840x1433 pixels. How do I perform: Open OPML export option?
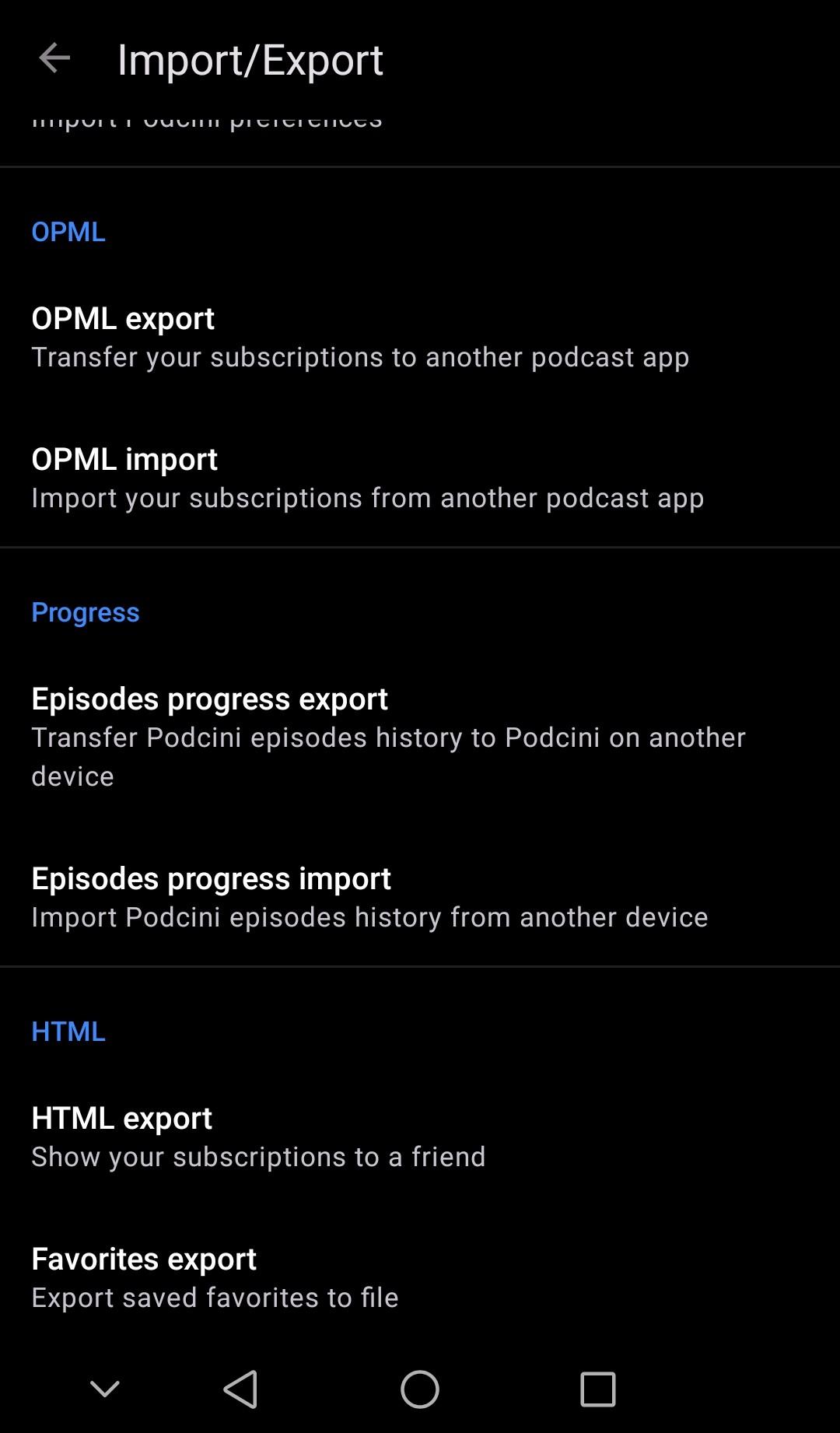[359, 337]
